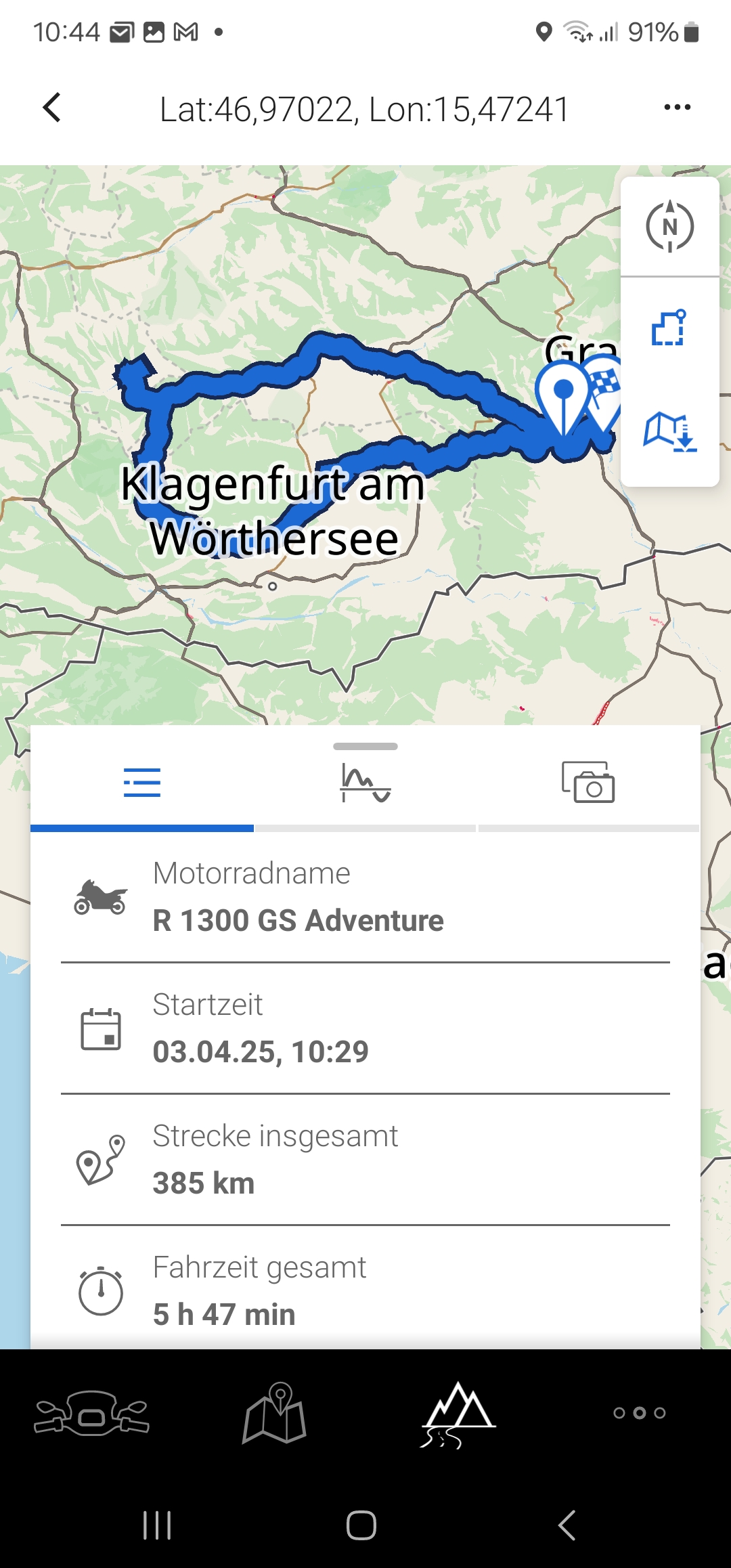Tap the system home button

coord(361,1525)
